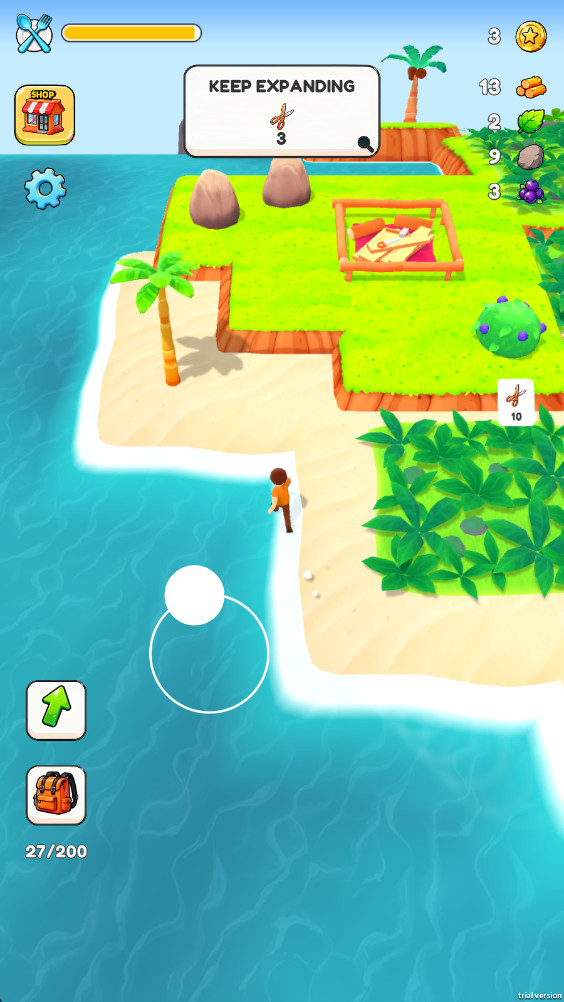Open the settings gear
564x1002 pixels.
tap(45, 189)
